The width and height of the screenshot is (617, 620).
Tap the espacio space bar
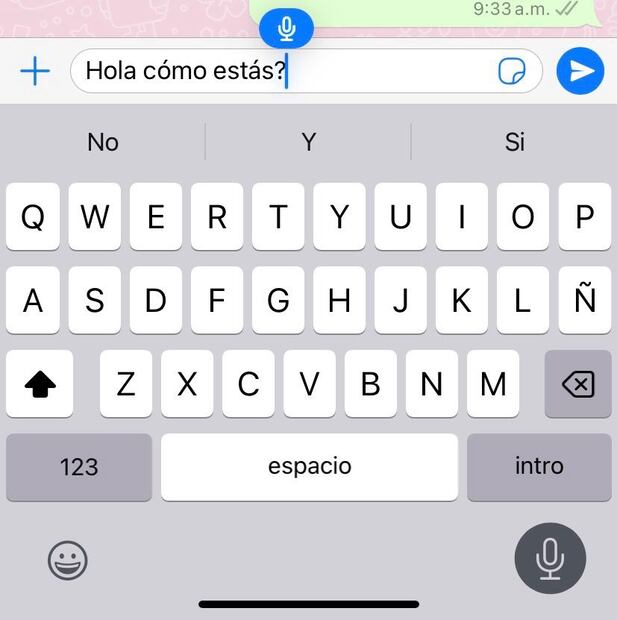pos(309,466)
